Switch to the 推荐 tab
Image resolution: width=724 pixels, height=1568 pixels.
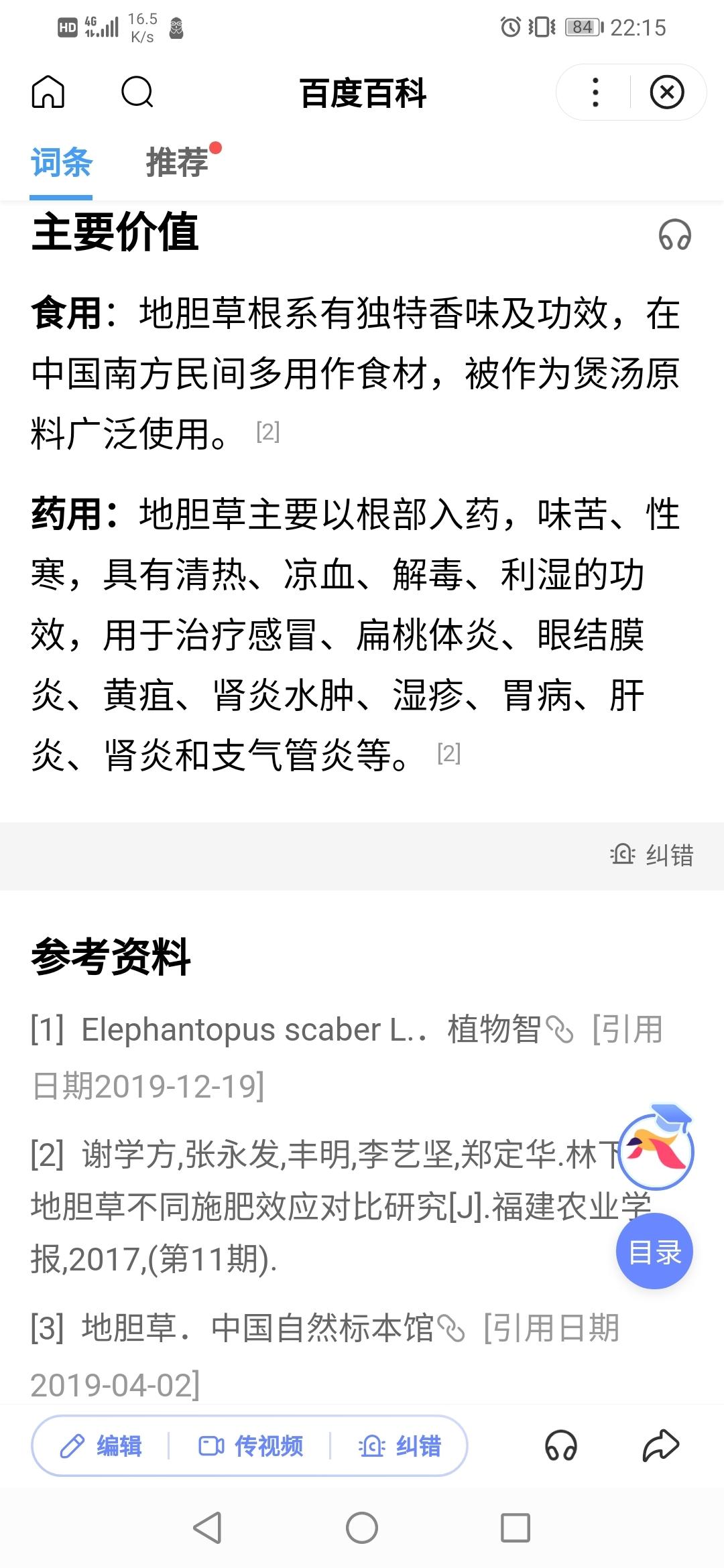pyautogui.click(x=178, y=163)
